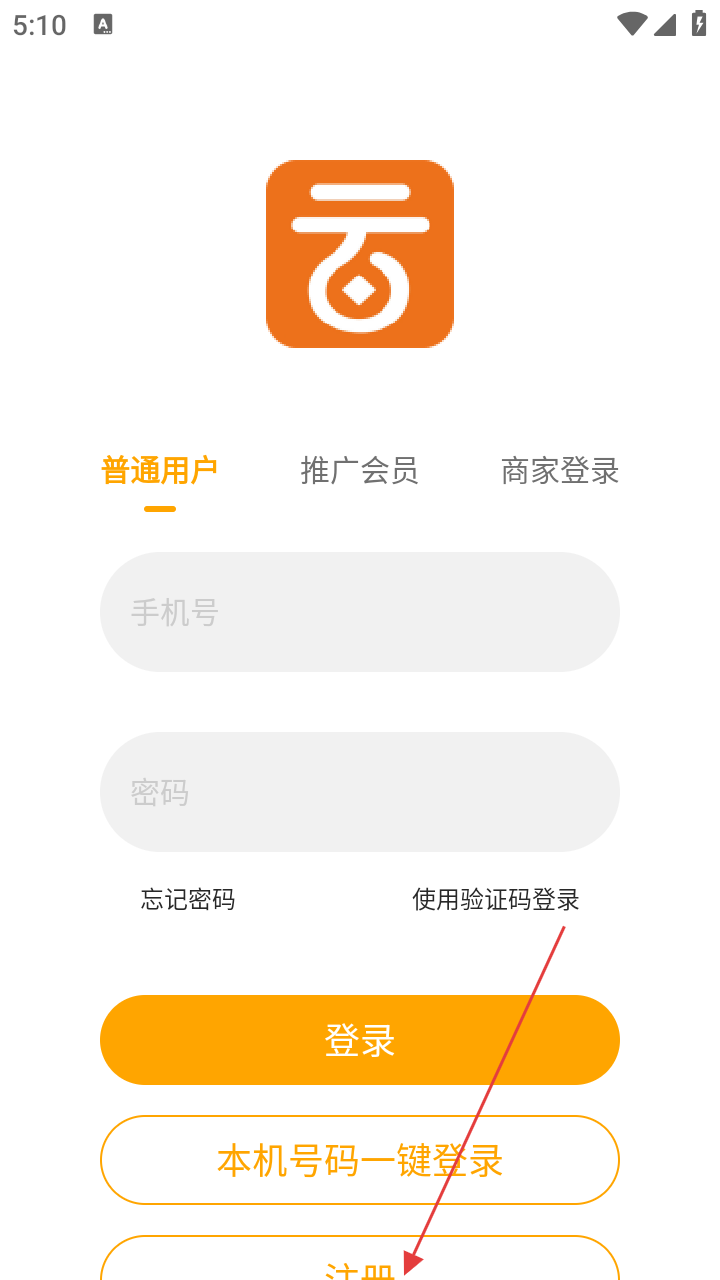720x1280 pixels.
Task: Tap the orange 登录 button
Action: point(360,1040)
